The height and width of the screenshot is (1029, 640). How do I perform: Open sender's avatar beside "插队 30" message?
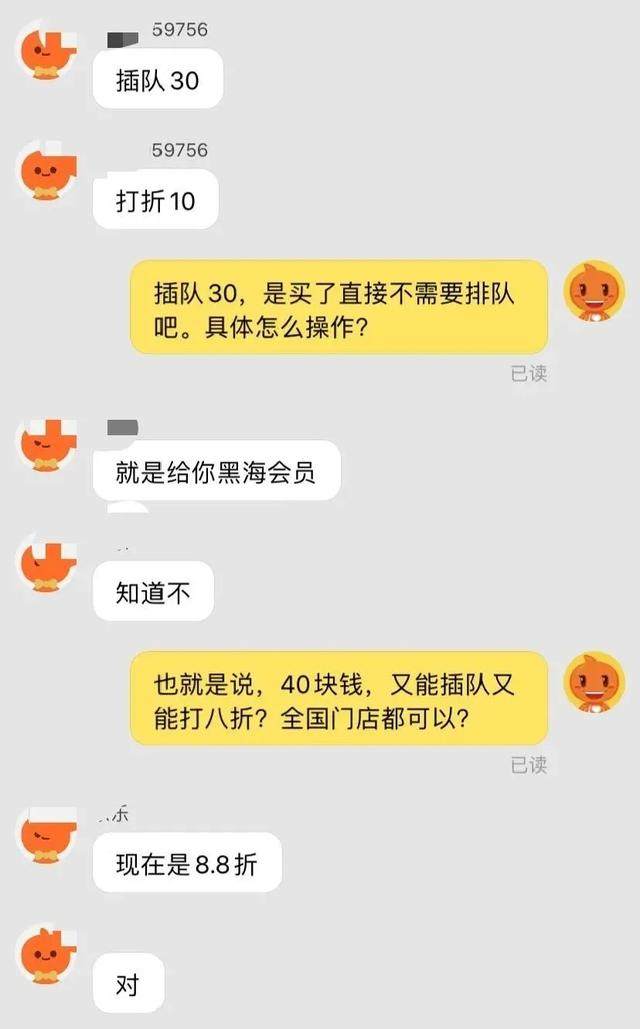click(48, 53)
